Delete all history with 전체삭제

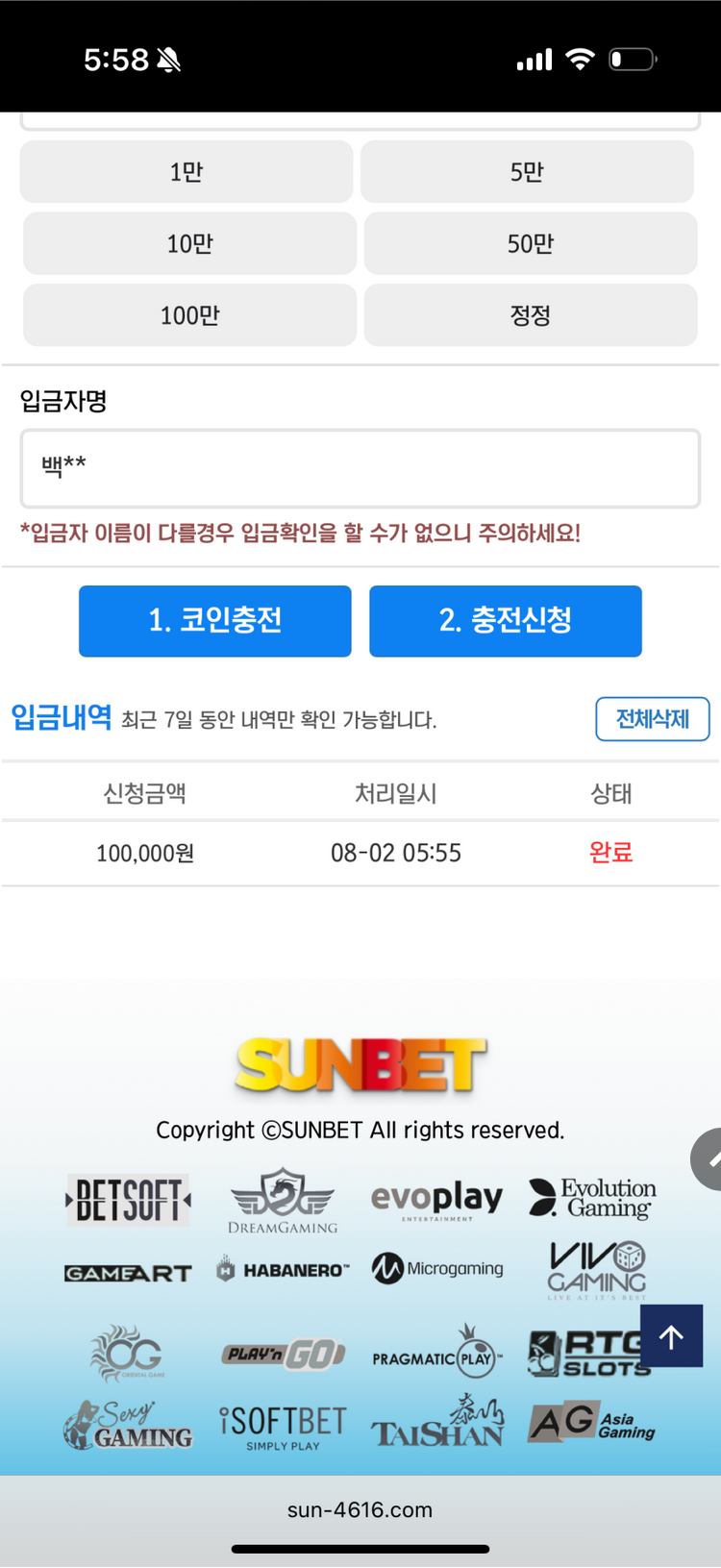point(653,719)
